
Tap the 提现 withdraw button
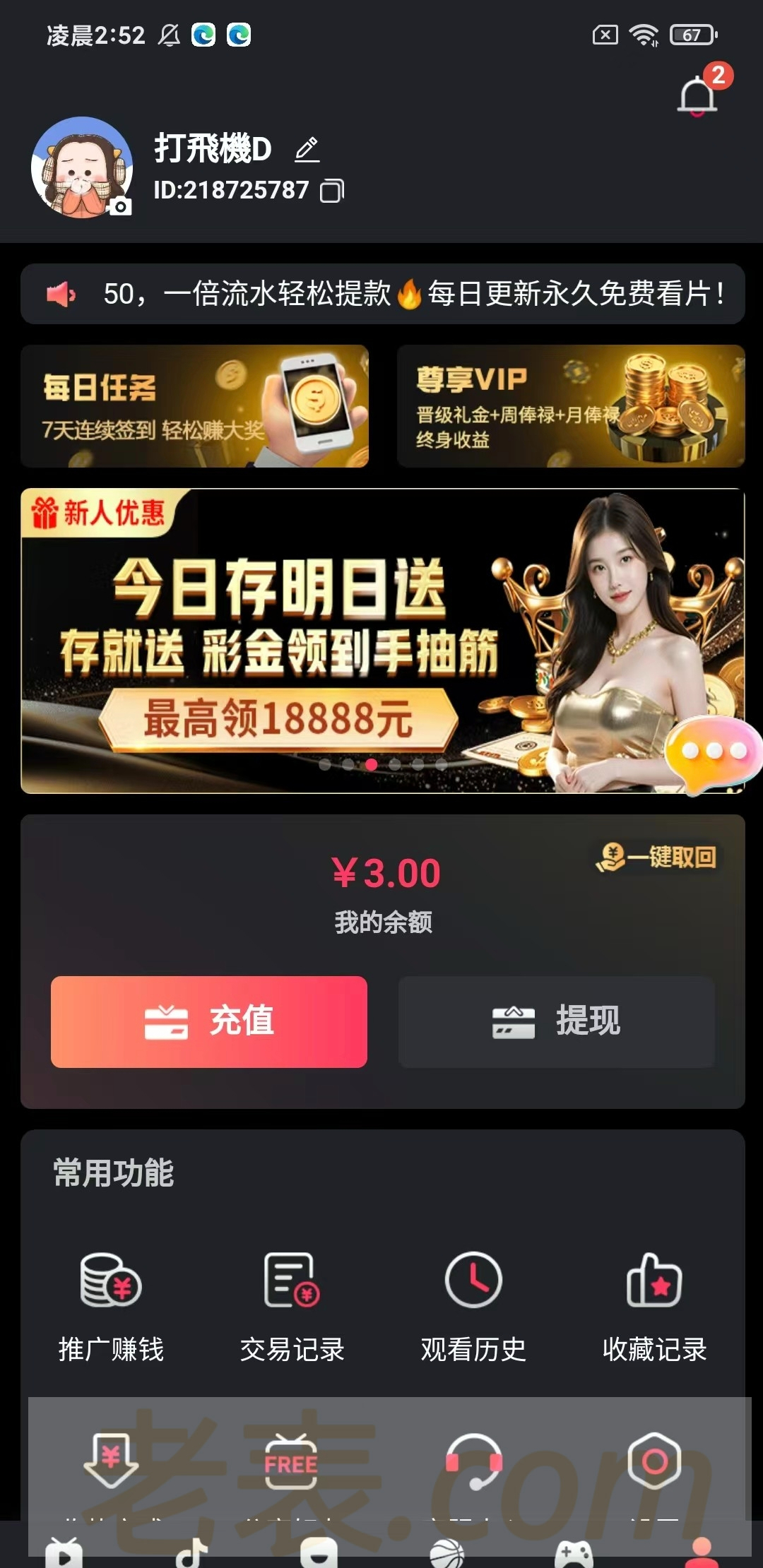tap(557, 1021)
